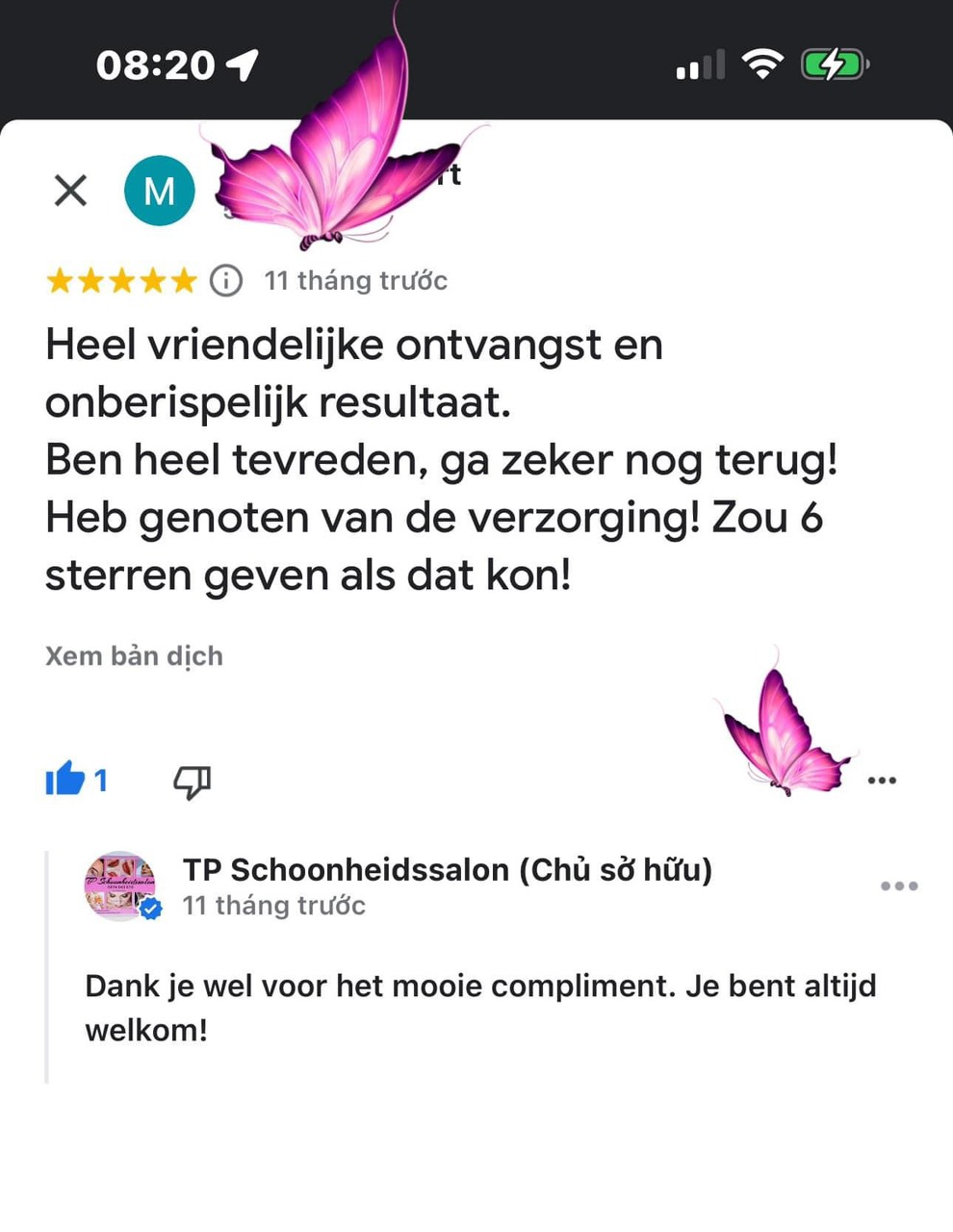
Task: Close the review view
Action: [70, 191]
